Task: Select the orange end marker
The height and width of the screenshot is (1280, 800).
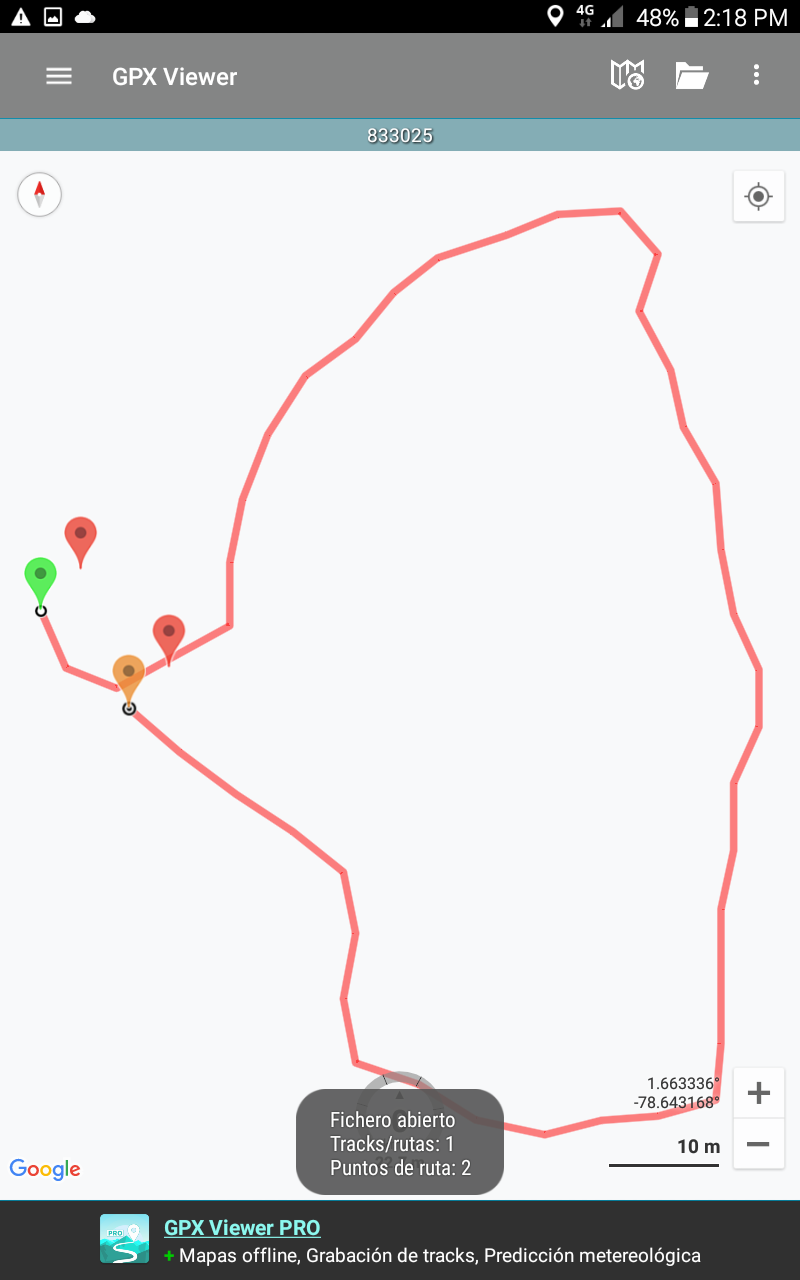Action: click(128, 675)
